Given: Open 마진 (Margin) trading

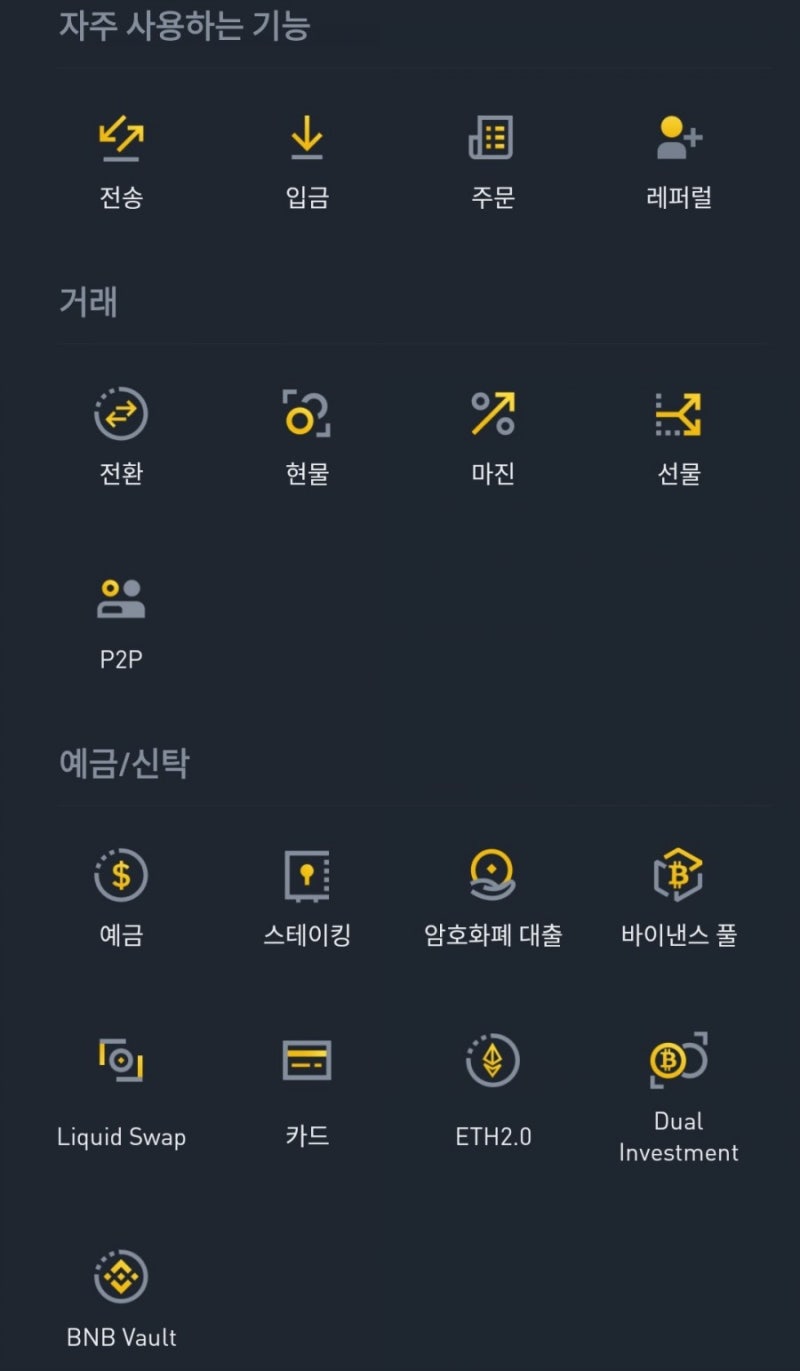Looking at the screenshot, I should [x=491, y=414].
